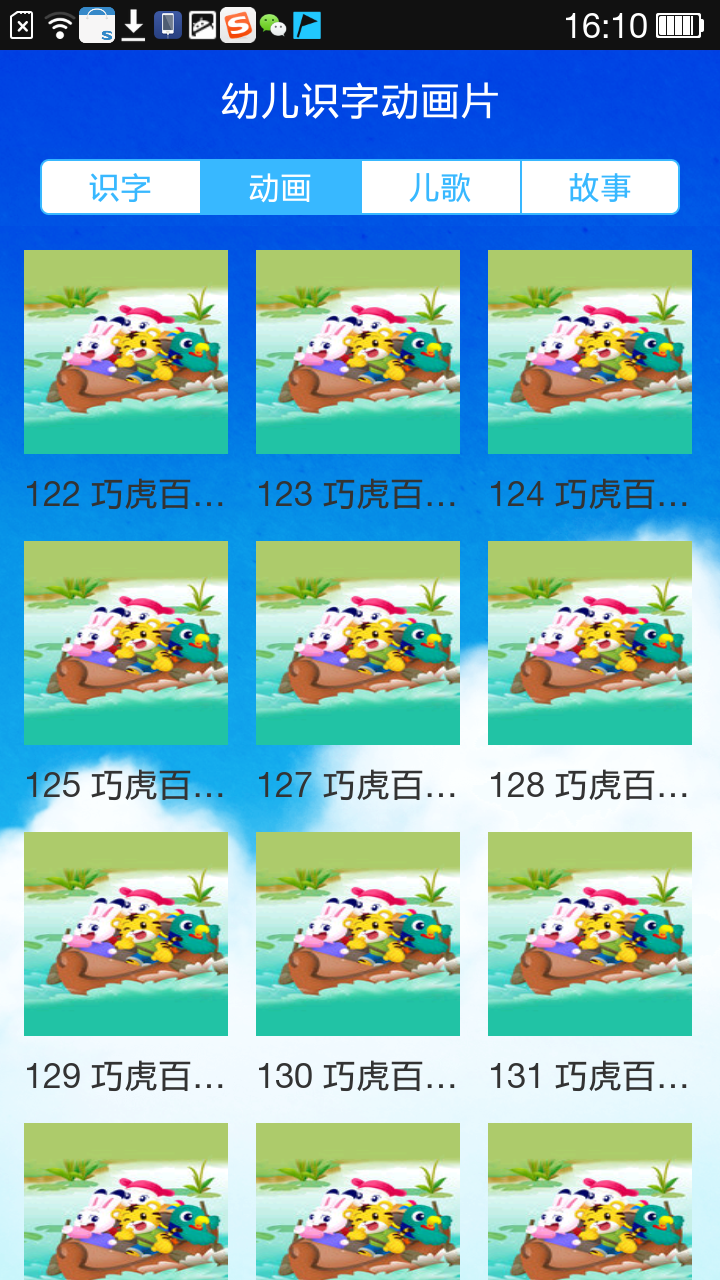Play video 123 巧虎百…
Image resolution: width=720 pixels, height=1280 pixels.
click(358, 352)
